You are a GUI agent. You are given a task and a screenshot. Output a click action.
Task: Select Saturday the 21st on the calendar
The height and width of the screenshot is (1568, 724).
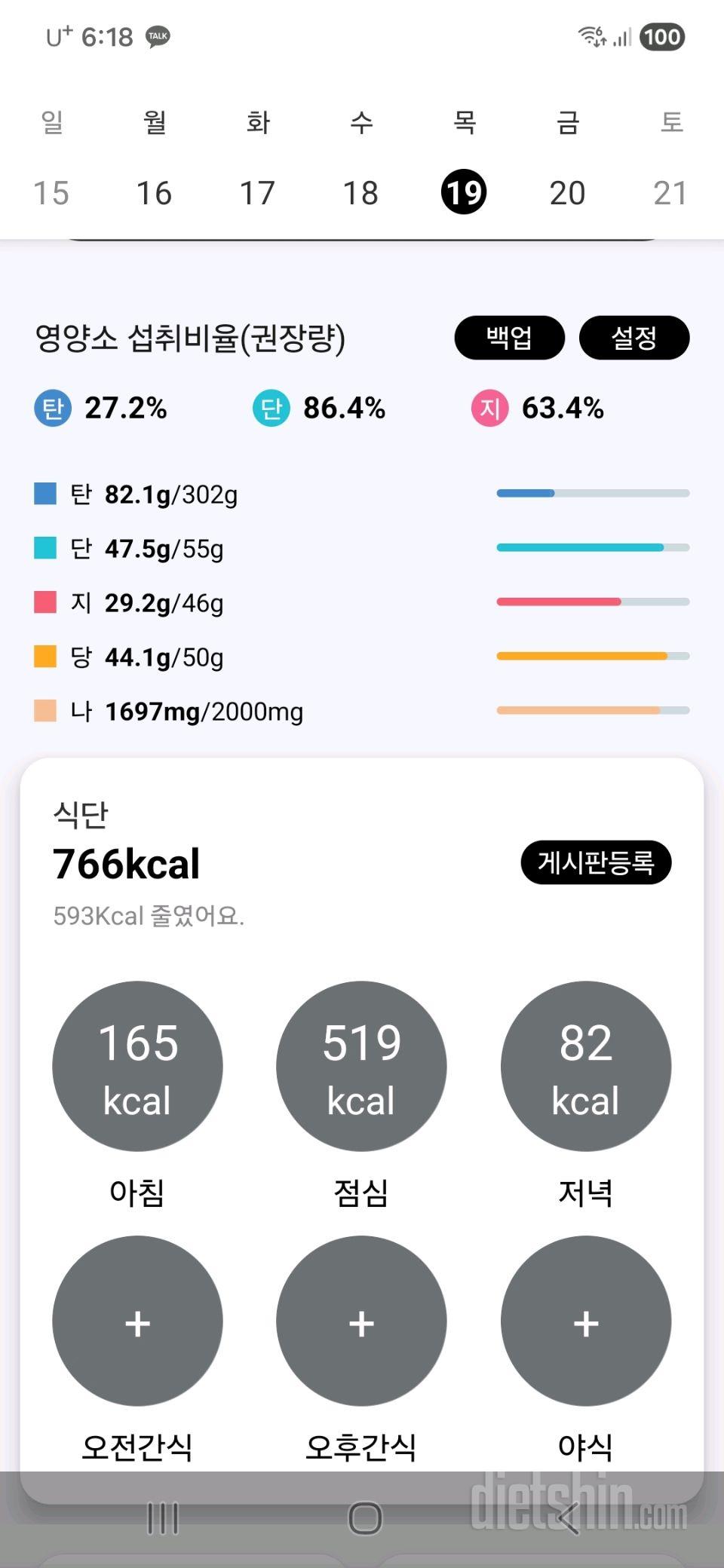click(x=671, y=193)
